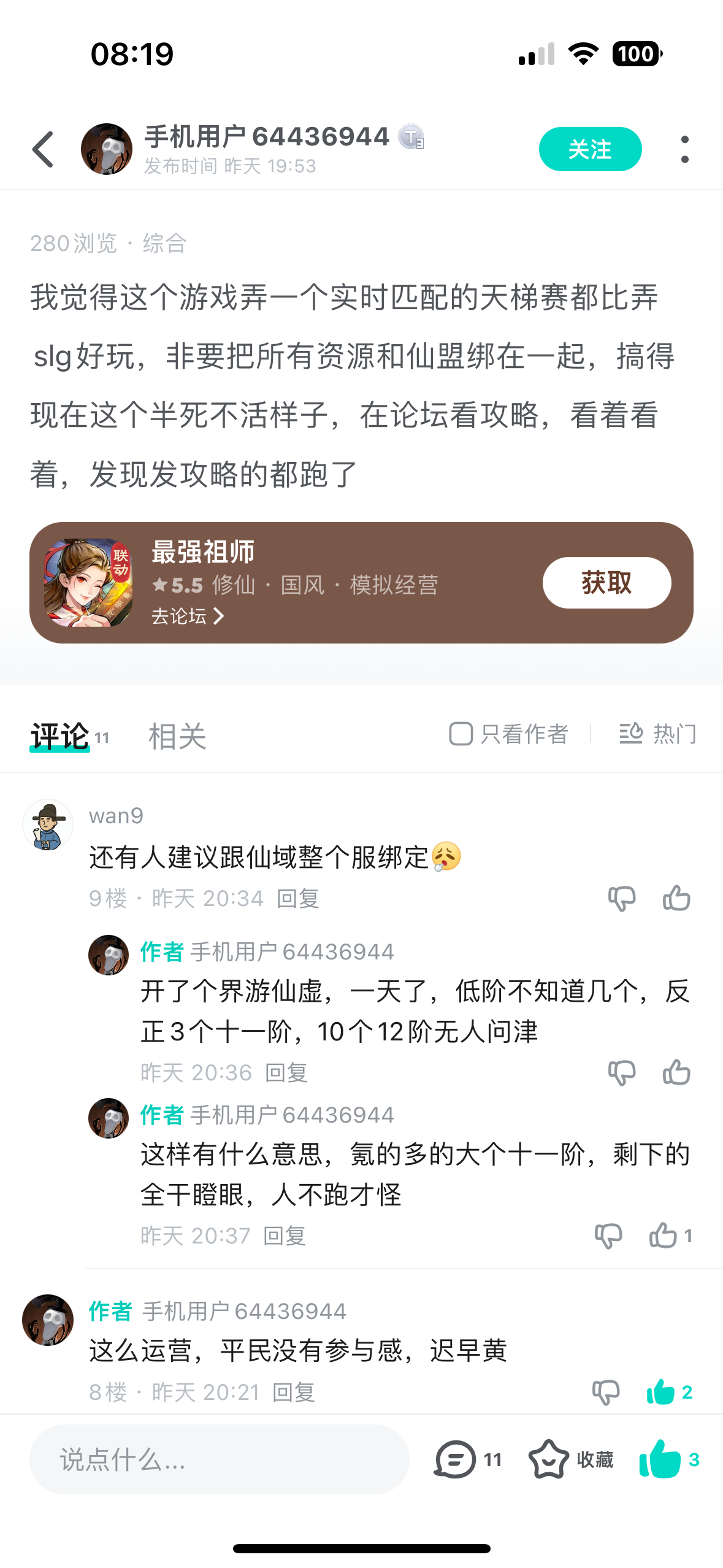Like the author's 20:36 reply thumbs-up icon
The height and width of the screenshot is (1568, 723).
pyautogui.click(x=676, y=1073)
